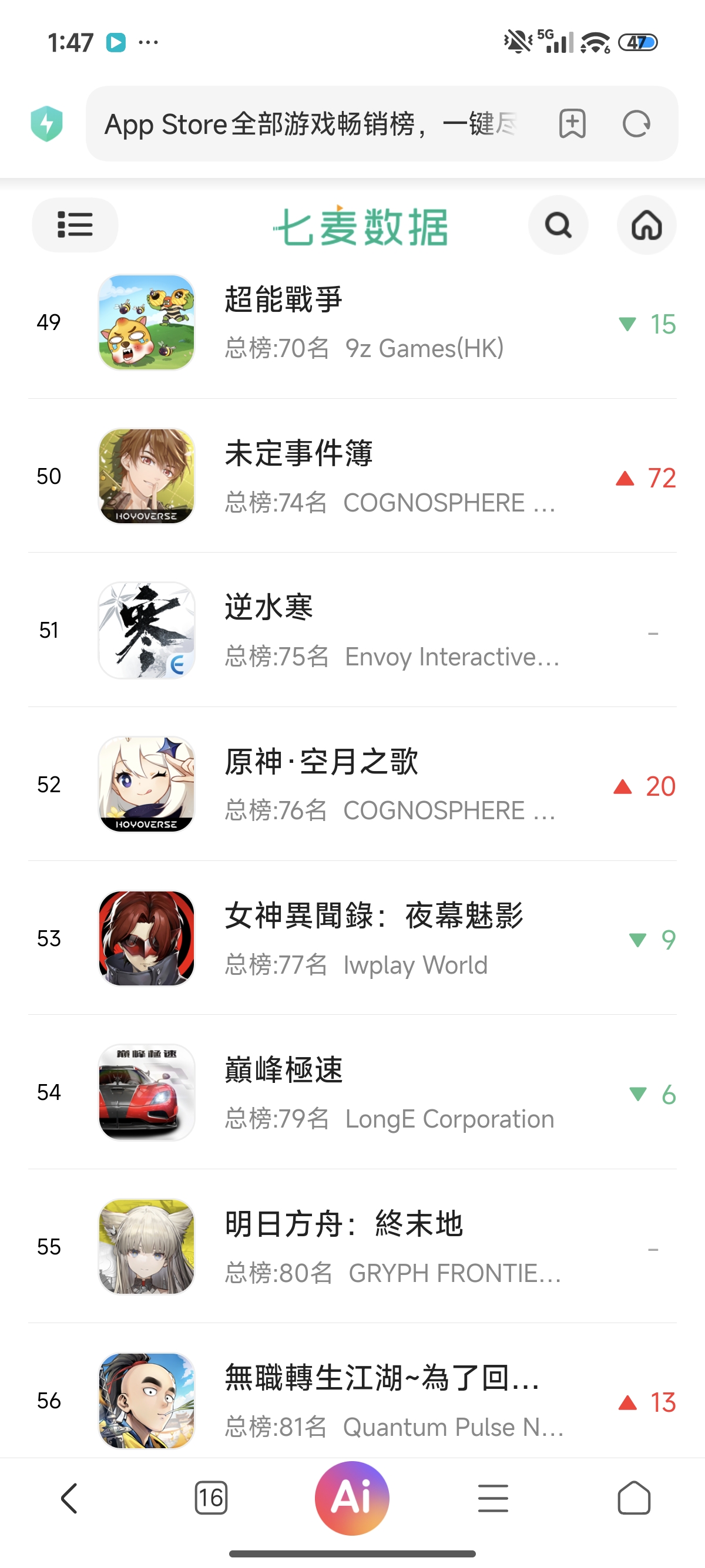The height and width of the screenshot is (1568, 705).
Task: Open the site search
Action: [x=558, y=226]
